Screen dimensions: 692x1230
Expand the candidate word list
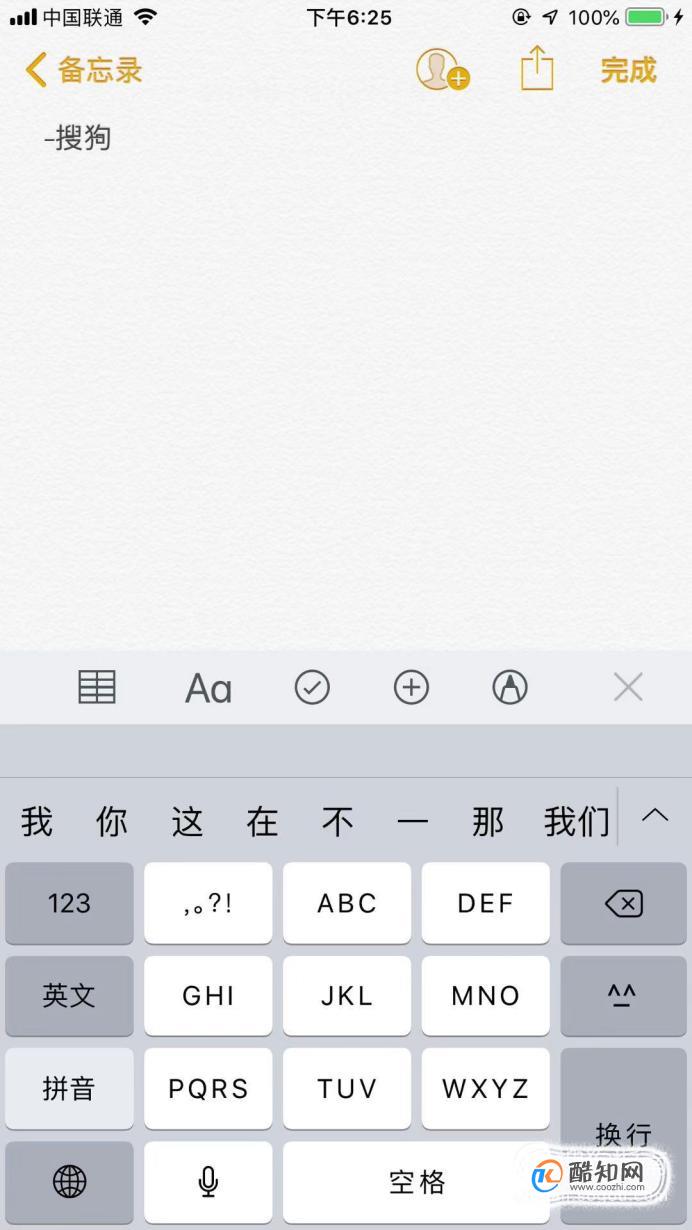655,815
